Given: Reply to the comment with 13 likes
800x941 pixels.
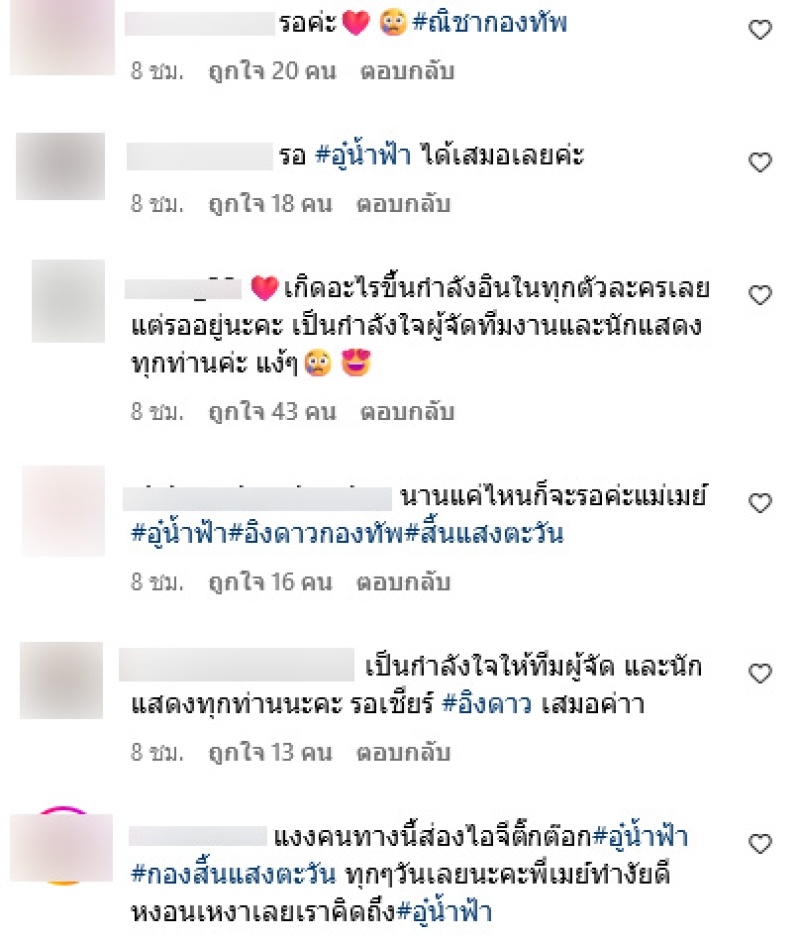Looking at the screenshot, I should click(406, 752).
